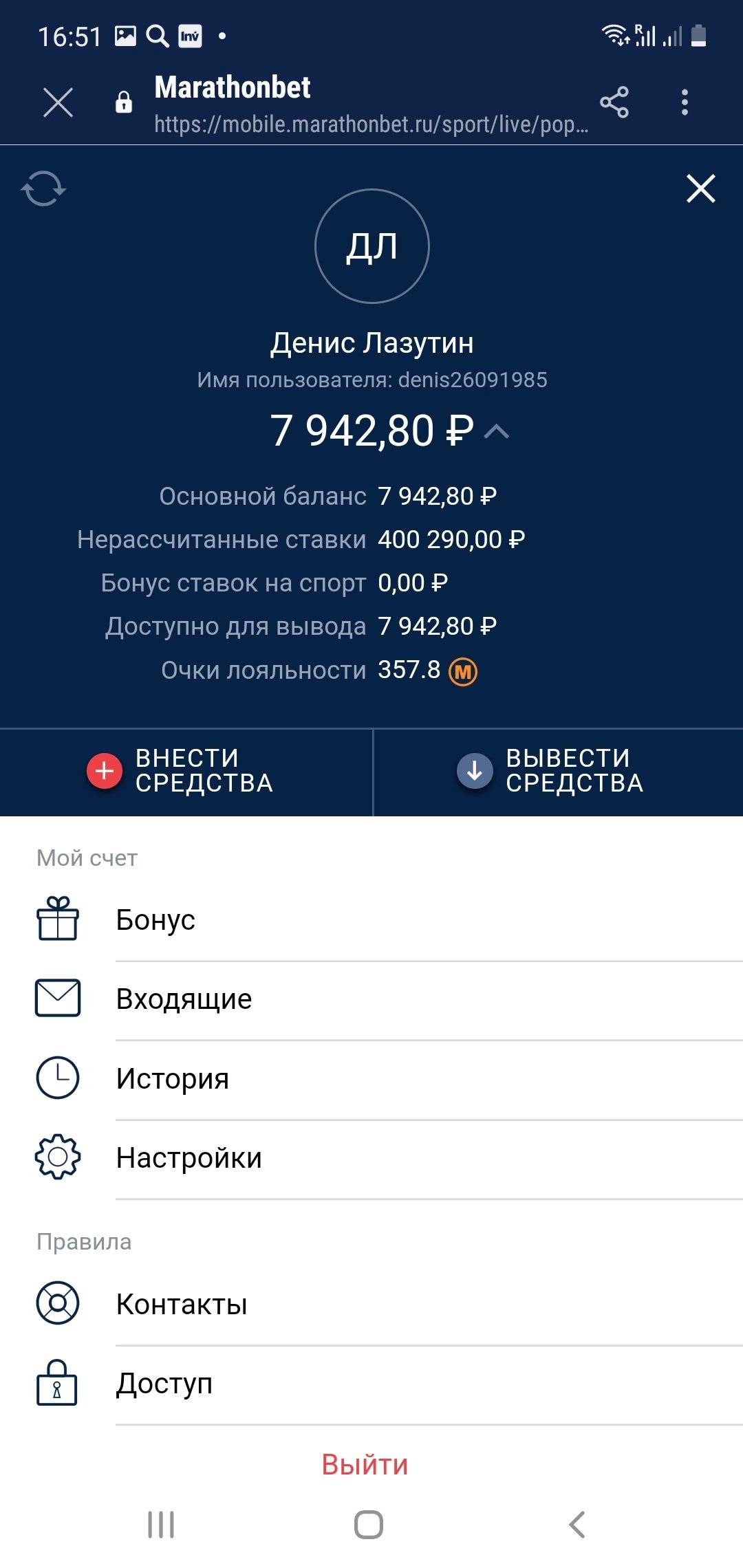Open the Контакты page
Screen dimensions: 743x1568
(182, 1304)
